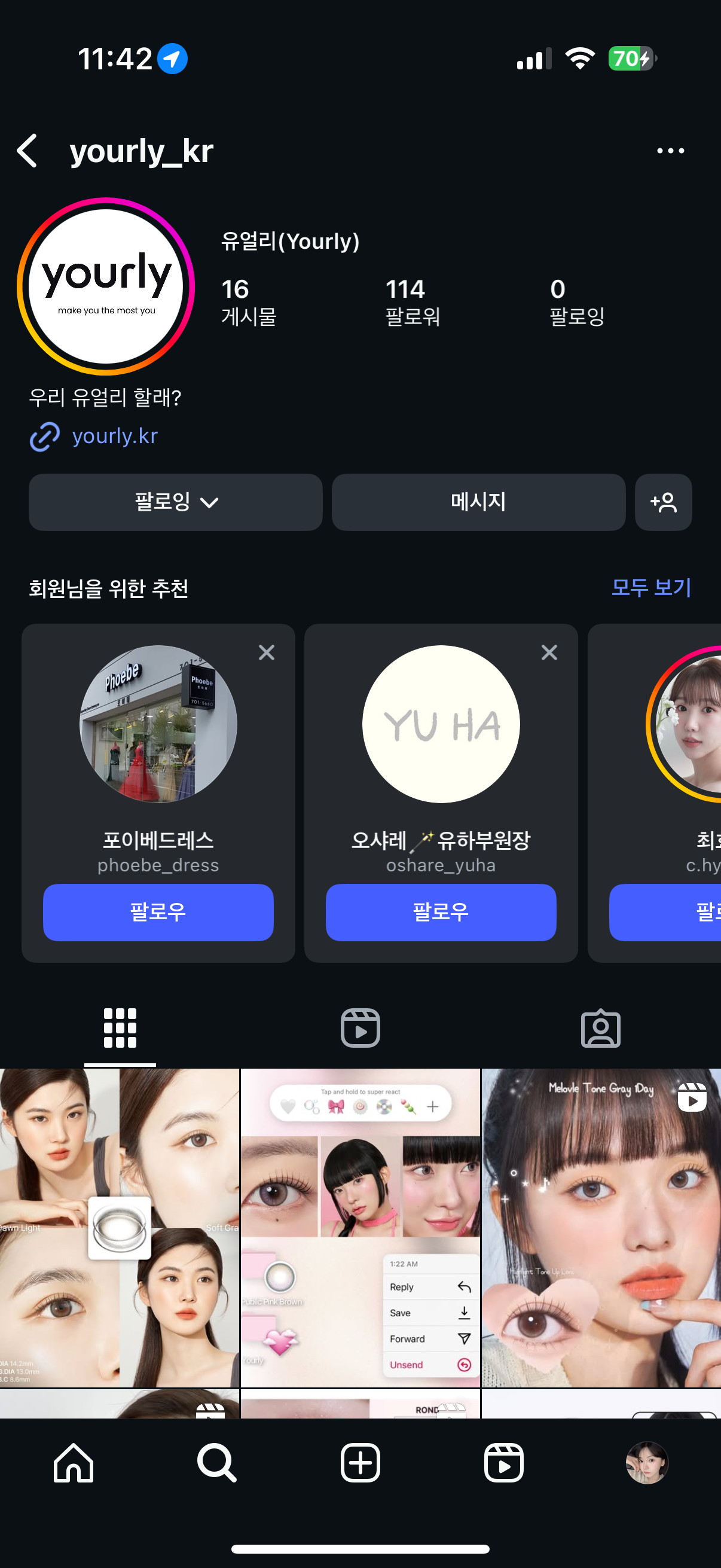The image size is (721, 1568).
Task: Follow phoebe_dress account
Action: coord(158,912)
